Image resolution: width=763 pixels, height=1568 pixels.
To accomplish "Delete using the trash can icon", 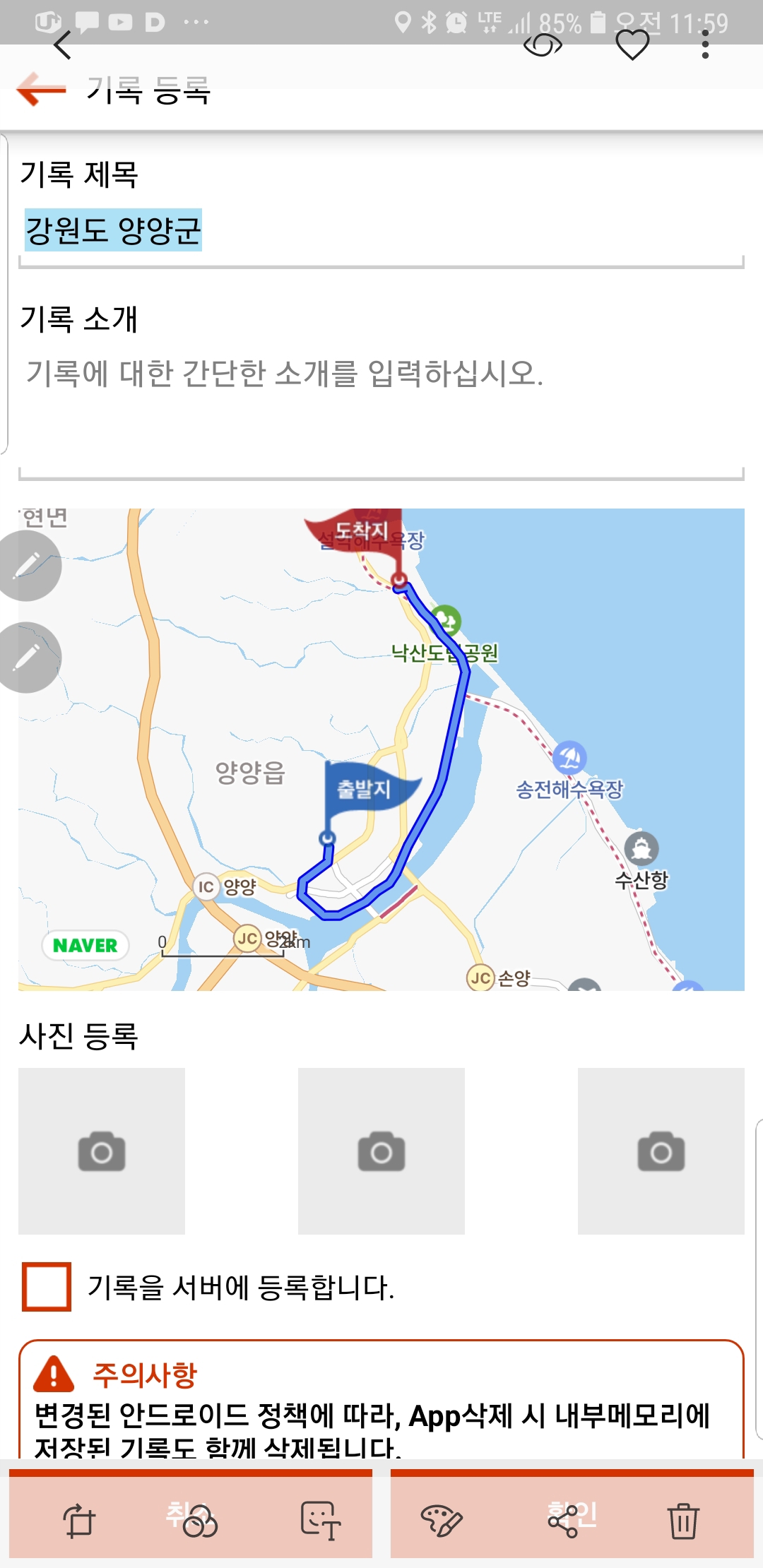I will click(x=683, y=1521).
